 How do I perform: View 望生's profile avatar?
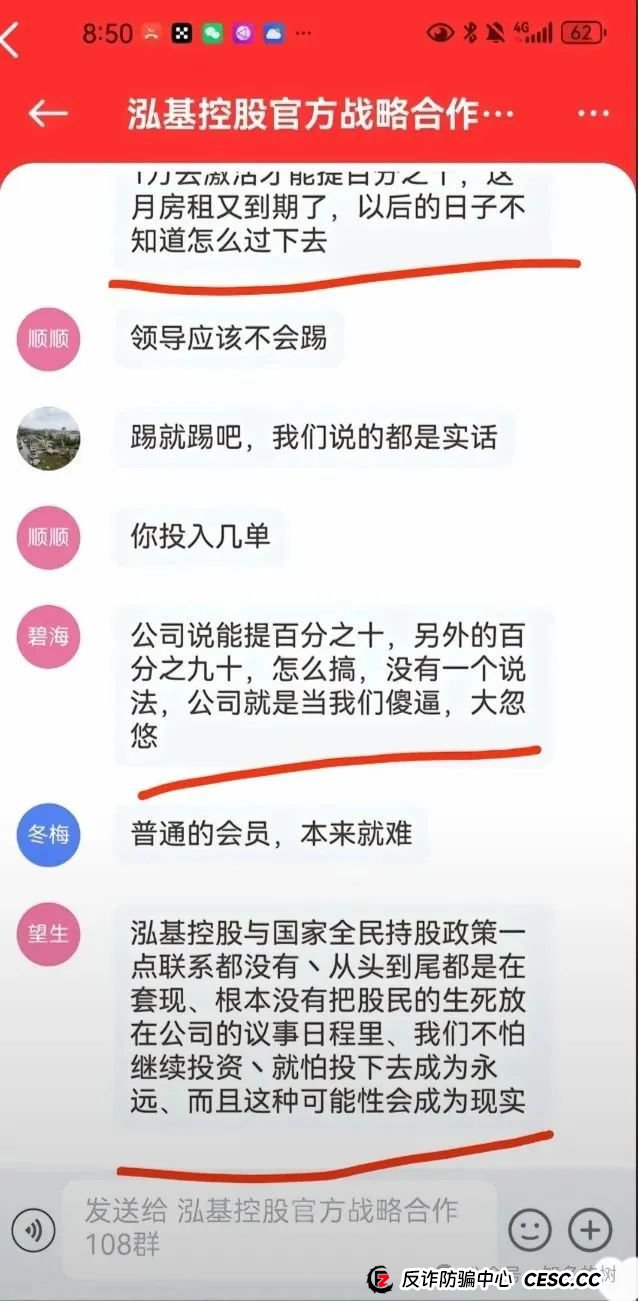[x=48, y=932]
